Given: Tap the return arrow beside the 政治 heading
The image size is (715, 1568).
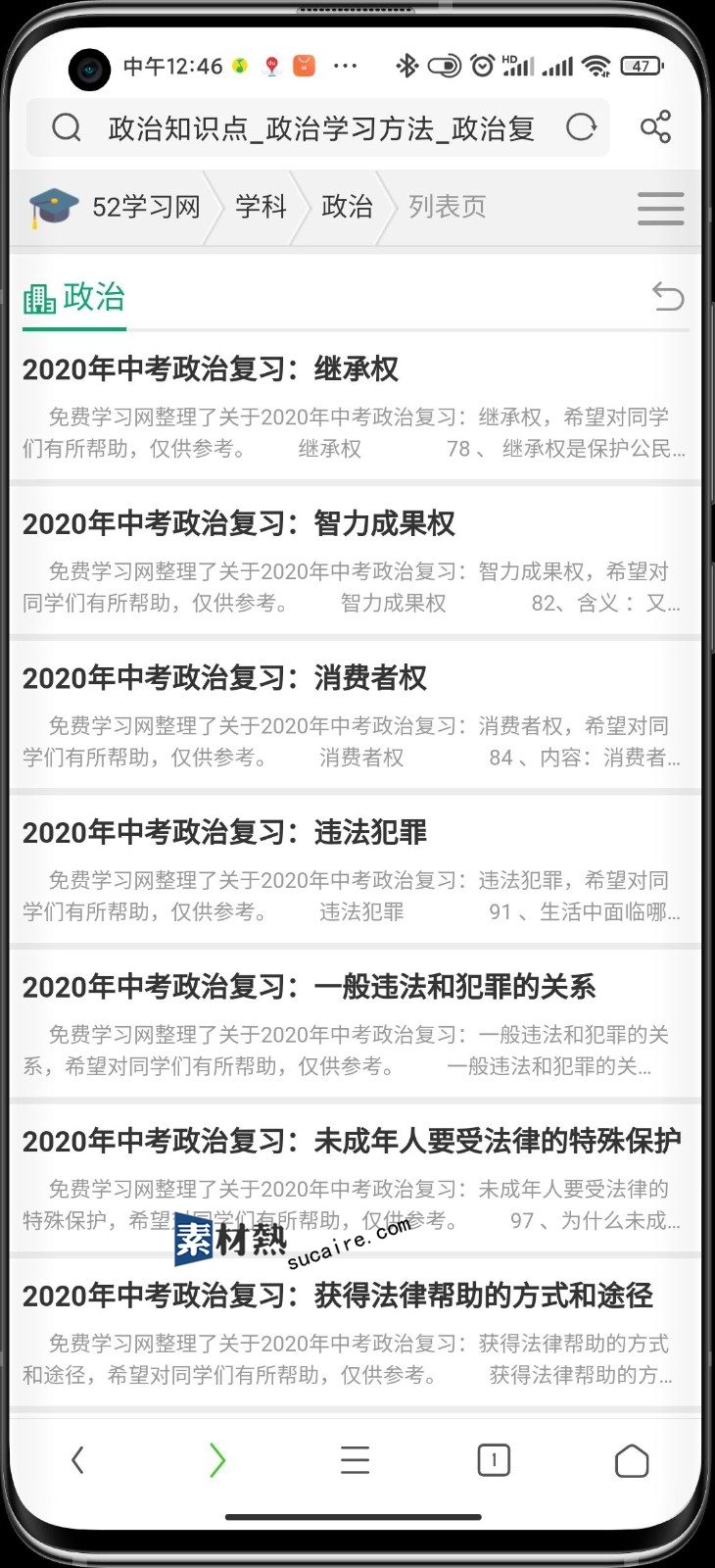Looking at the screenshot, I should click(x=668, y=296).
